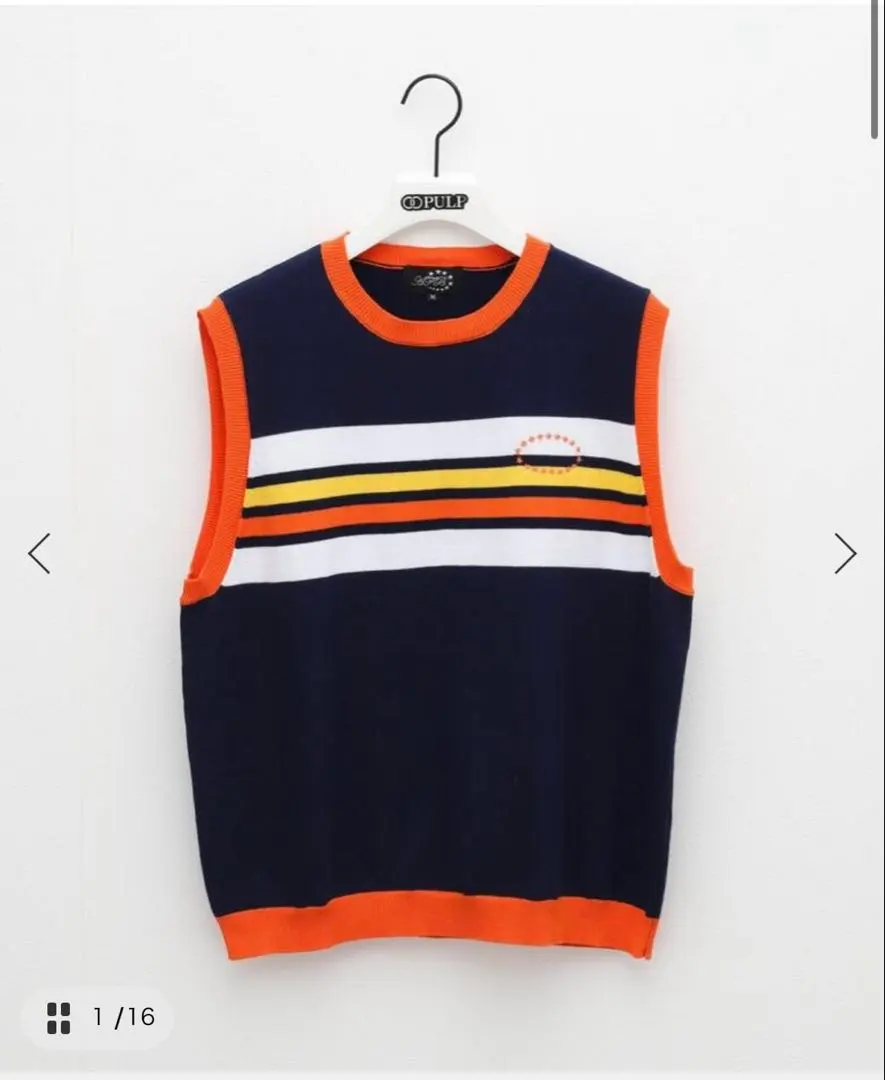Go to the previous product image
885x1080 pixels.
[39, 553]
